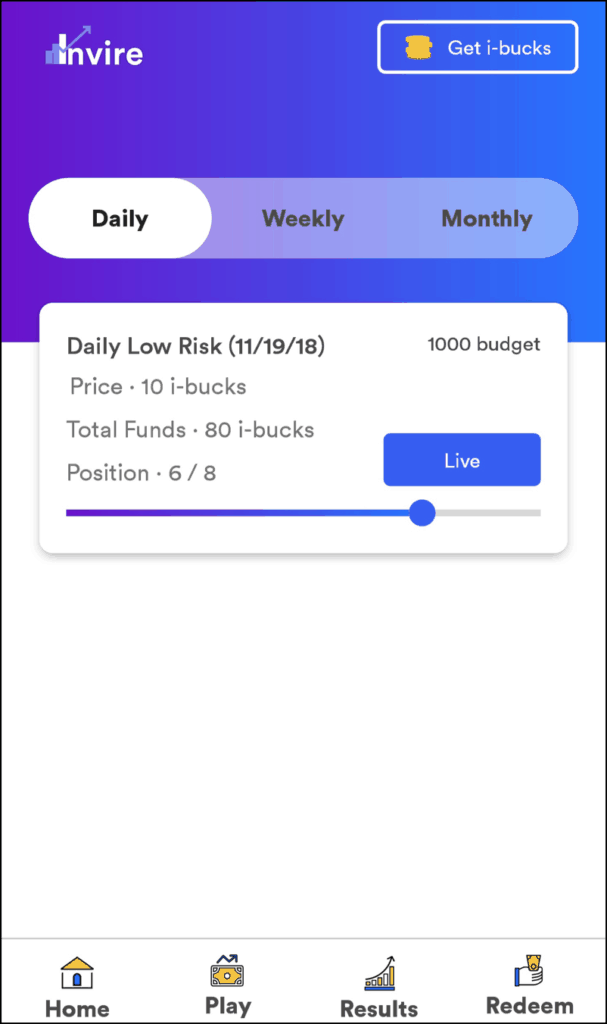Select the Daily segment
The image size is (607, 1024).
[x=120, y=218]
